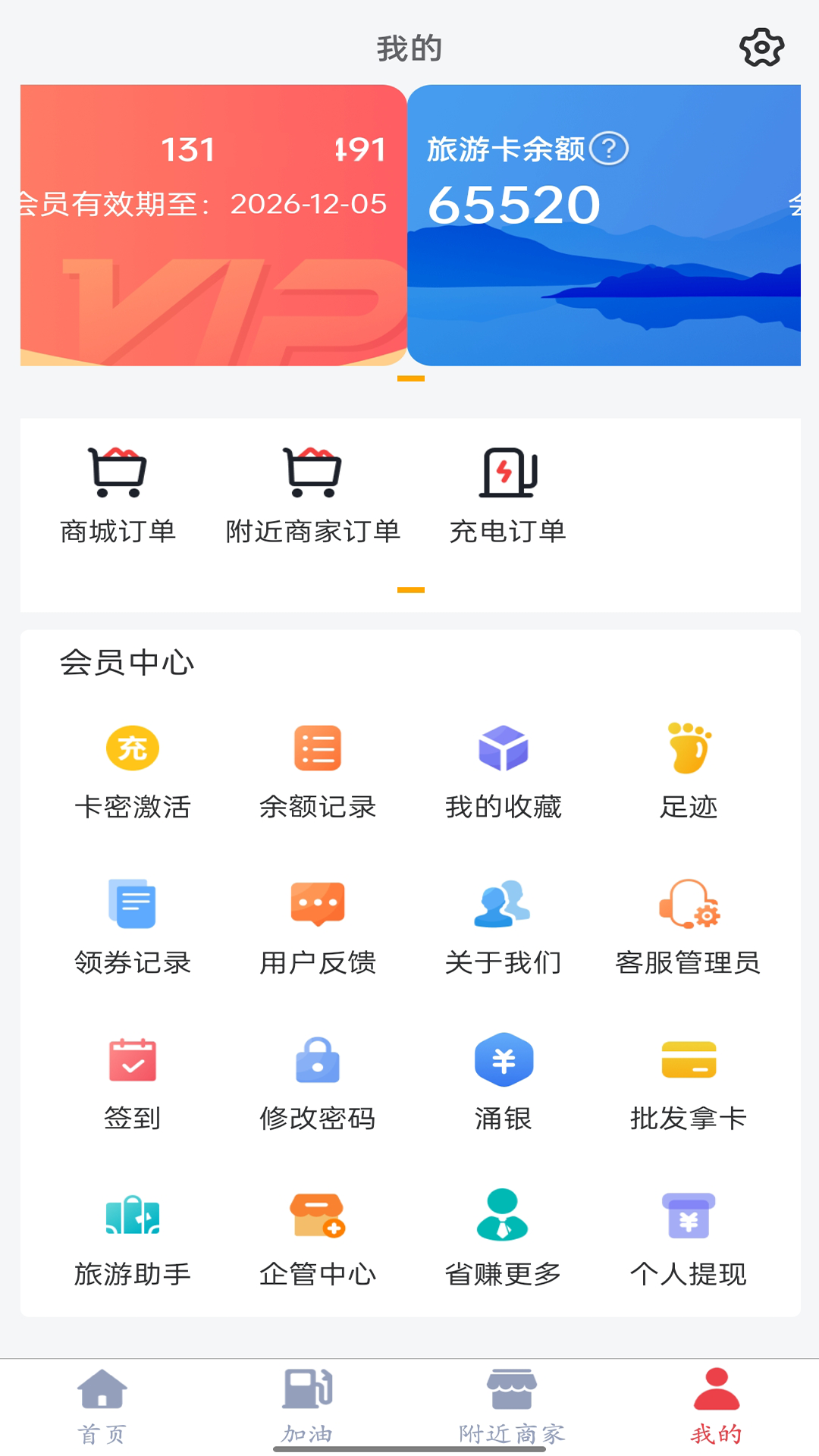
Task: Open the settings gear
Action: tap(762, 47)
